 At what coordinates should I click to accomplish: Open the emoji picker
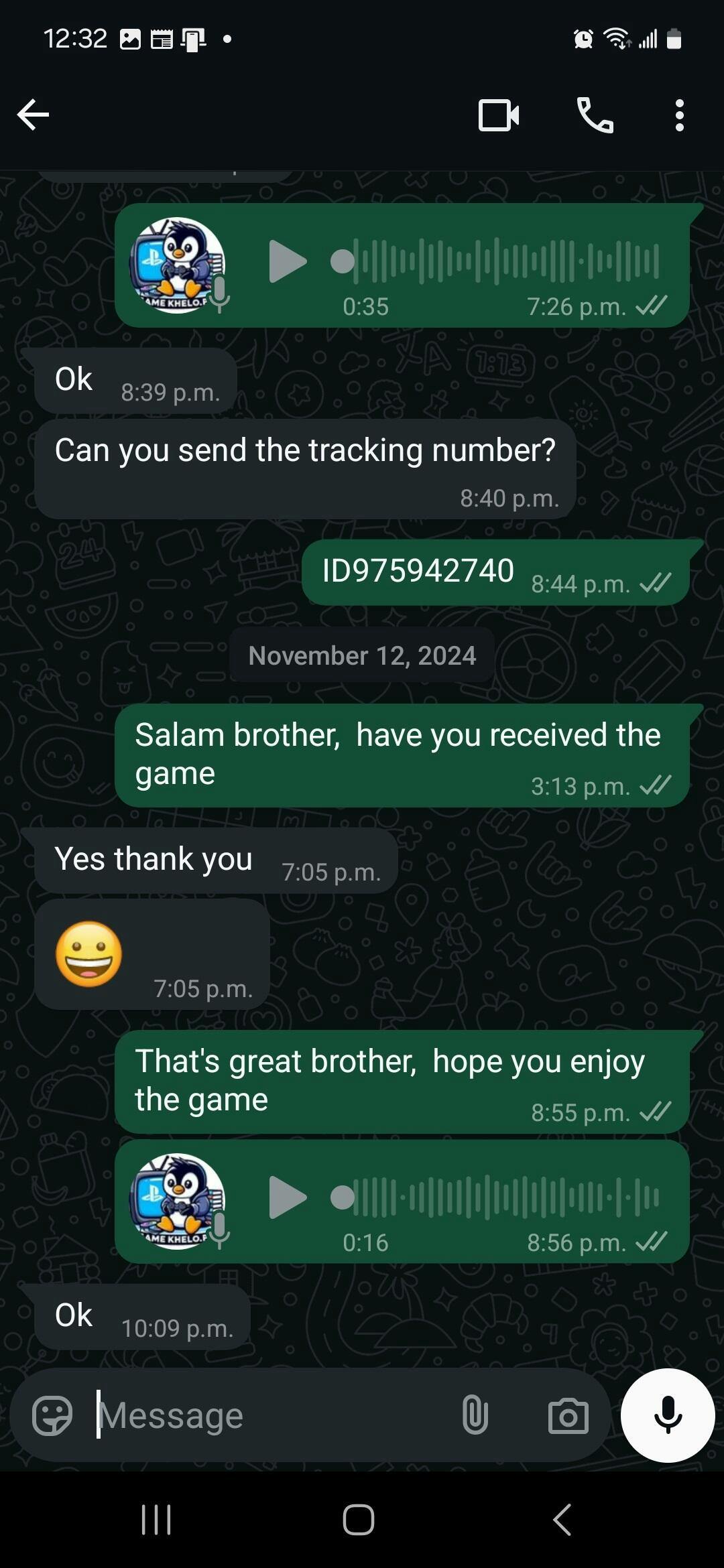pyautogui.click(x=52, y=1415)
